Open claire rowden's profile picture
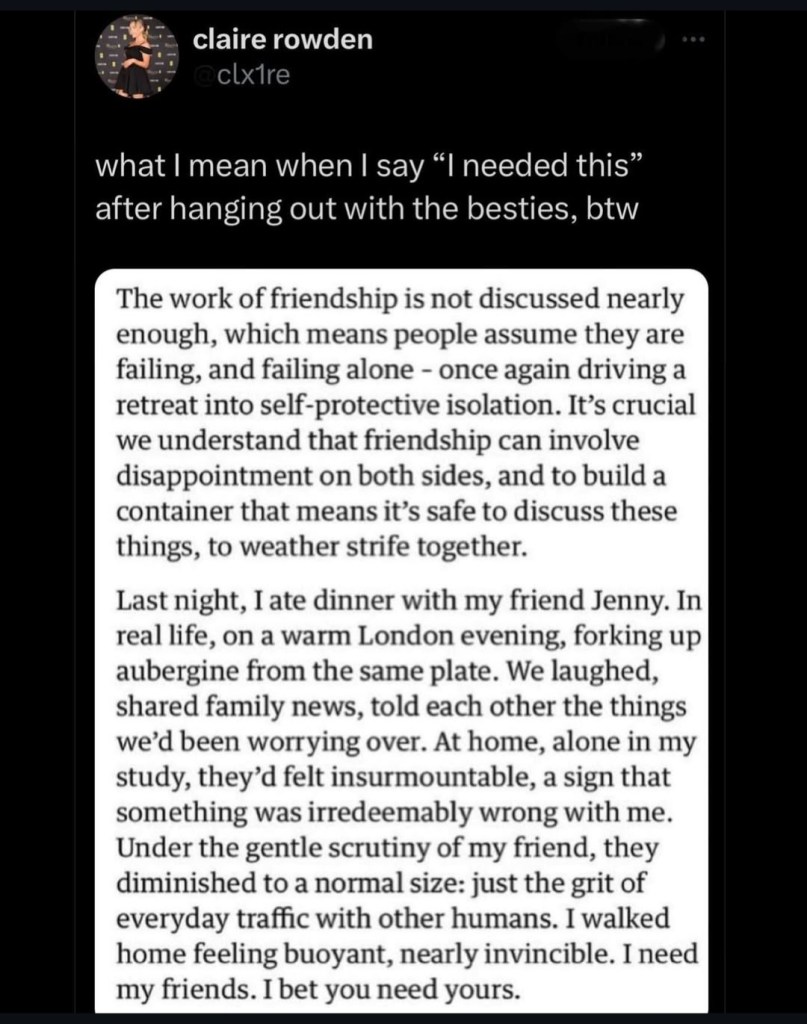The image size is (807, 1024). [x=136, y=58]
